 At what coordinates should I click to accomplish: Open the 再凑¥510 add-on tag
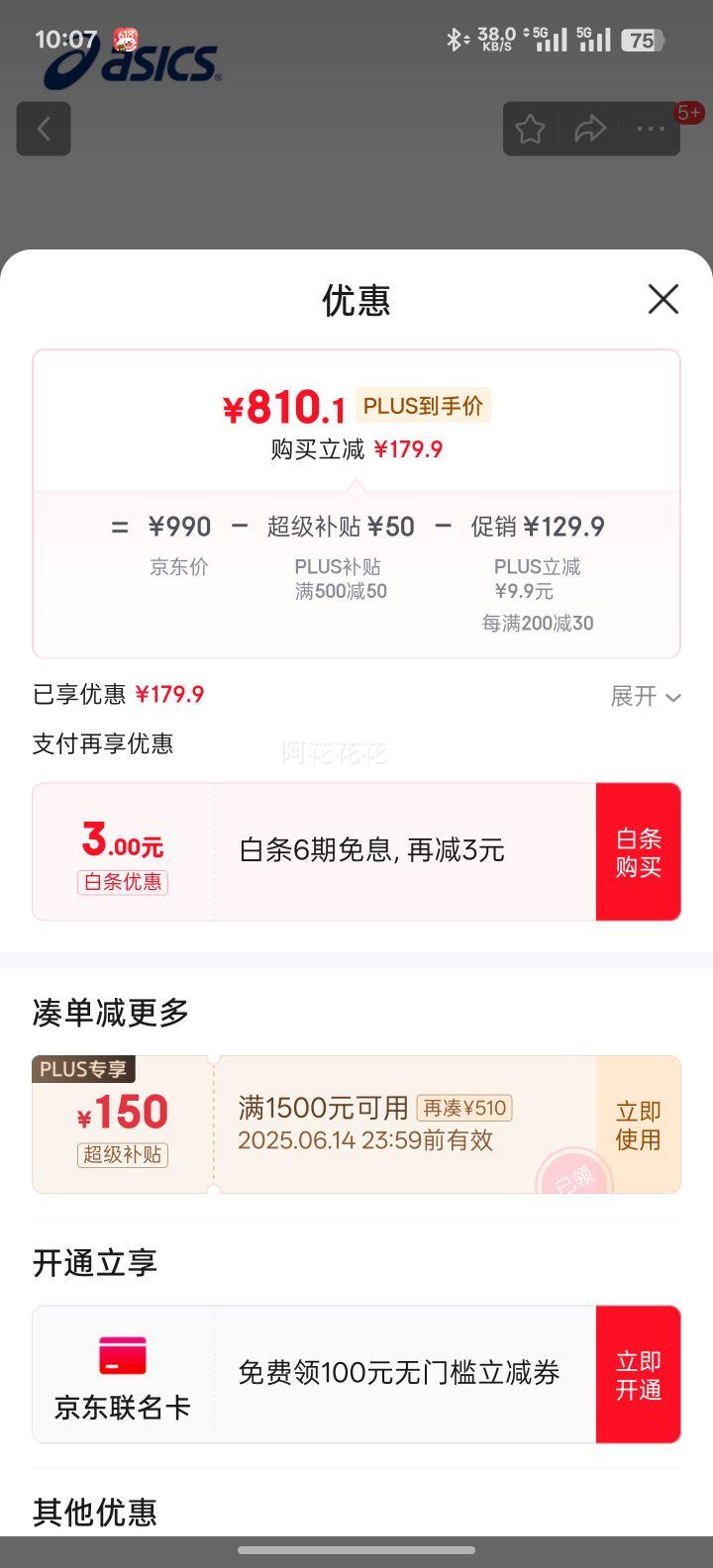464,1108
